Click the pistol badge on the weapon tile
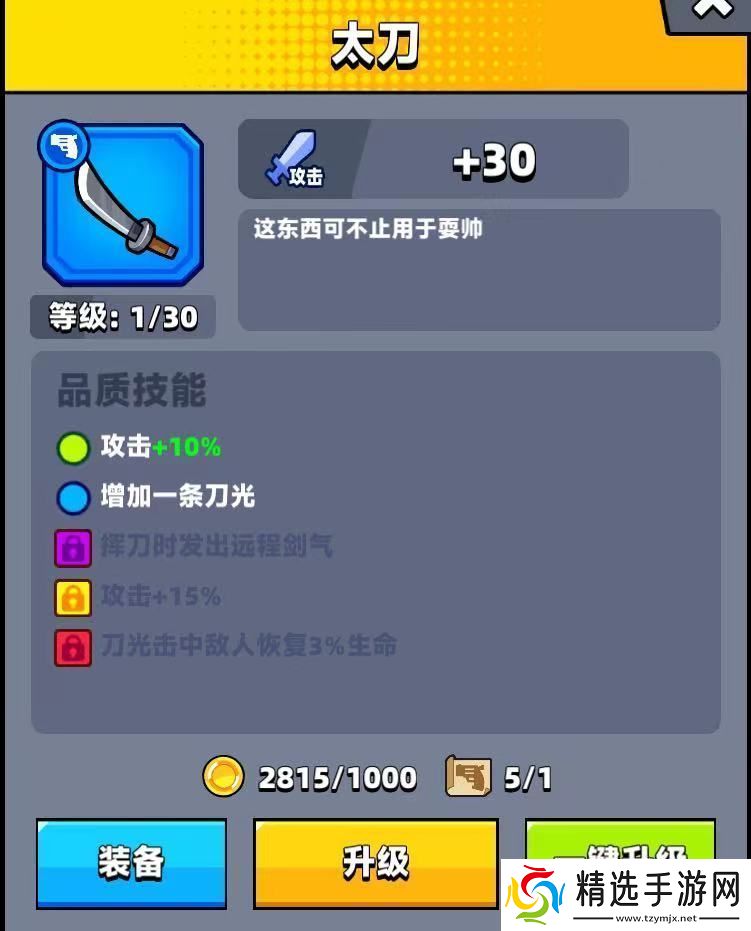This screenshot has width=751, height=931. pyautogui.click(x=63, y=144)
